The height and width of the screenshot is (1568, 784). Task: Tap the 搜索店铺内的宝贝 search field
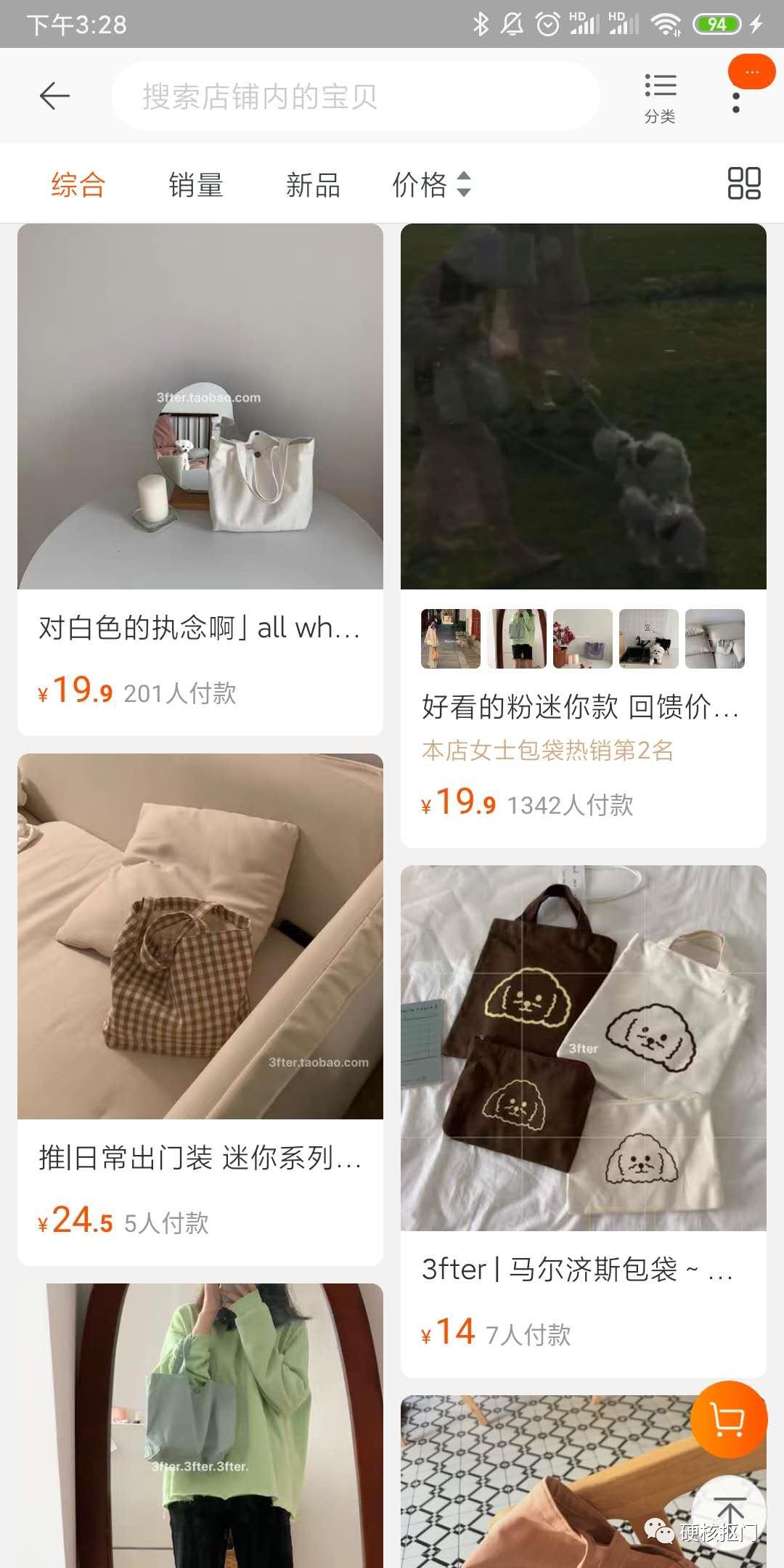(x=355, y=96)
